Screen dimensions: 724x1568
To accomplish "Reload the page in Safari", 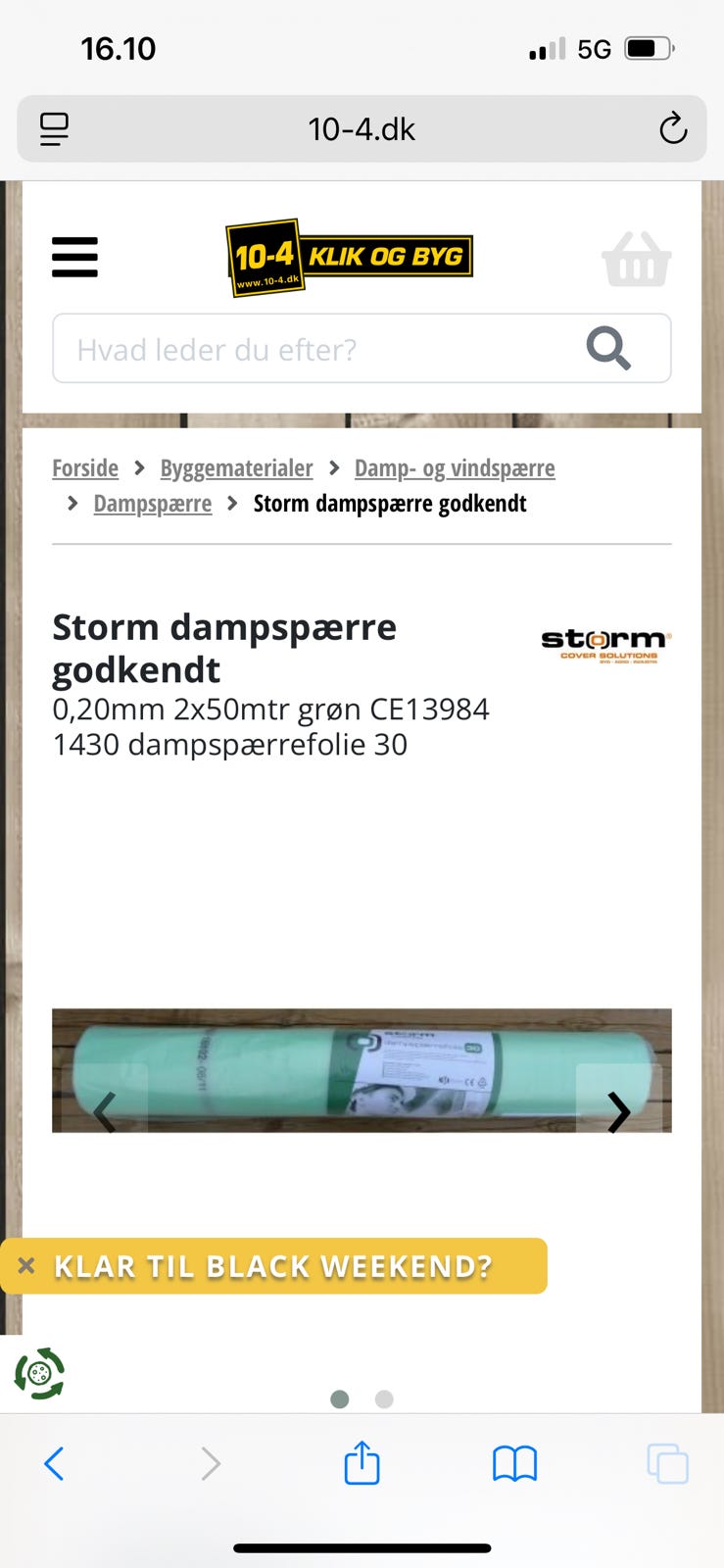I will 672,128.
